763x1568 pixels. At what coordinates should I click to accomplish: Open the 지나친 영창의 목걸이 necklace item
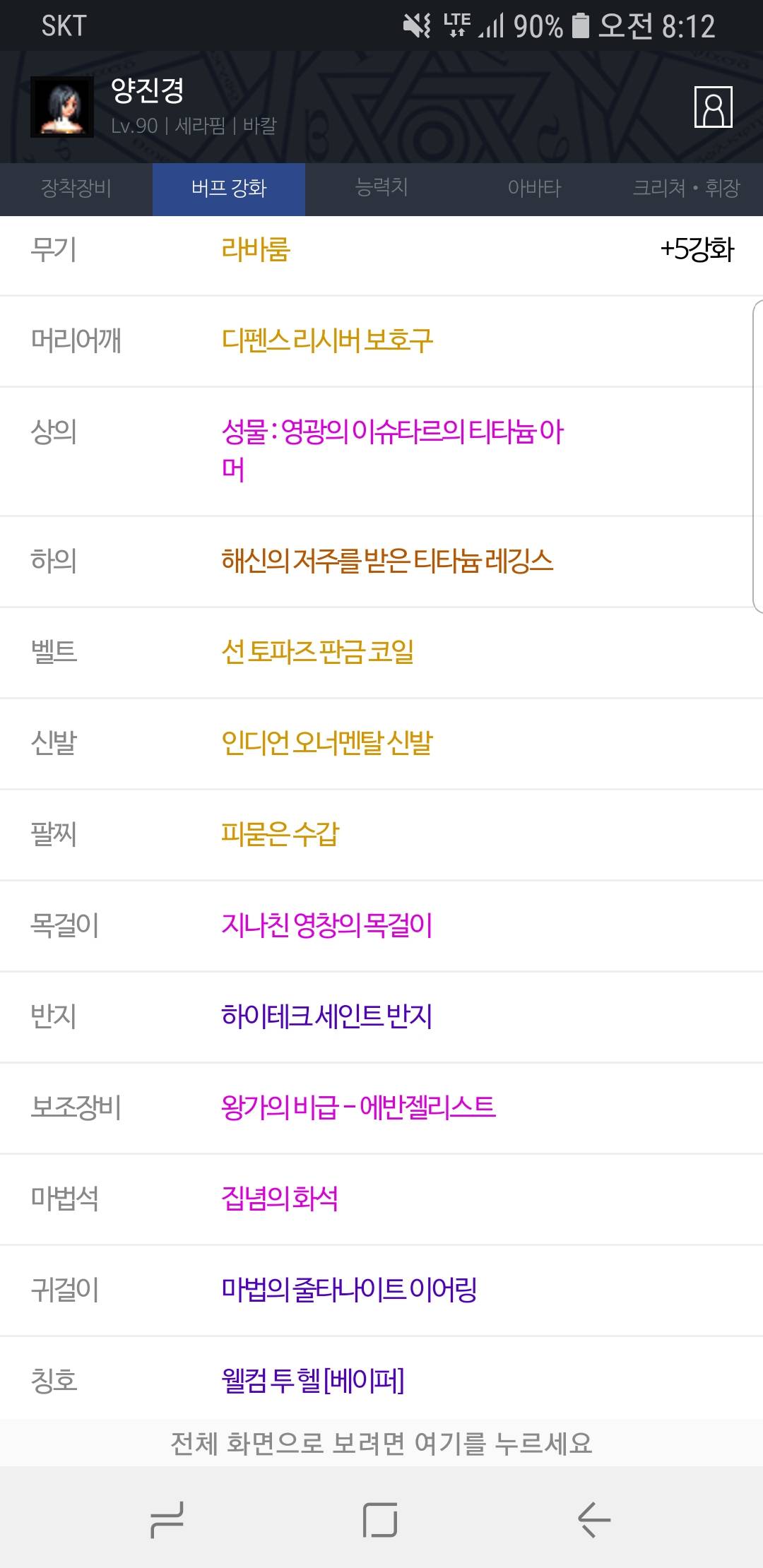(x=326, y=926)
